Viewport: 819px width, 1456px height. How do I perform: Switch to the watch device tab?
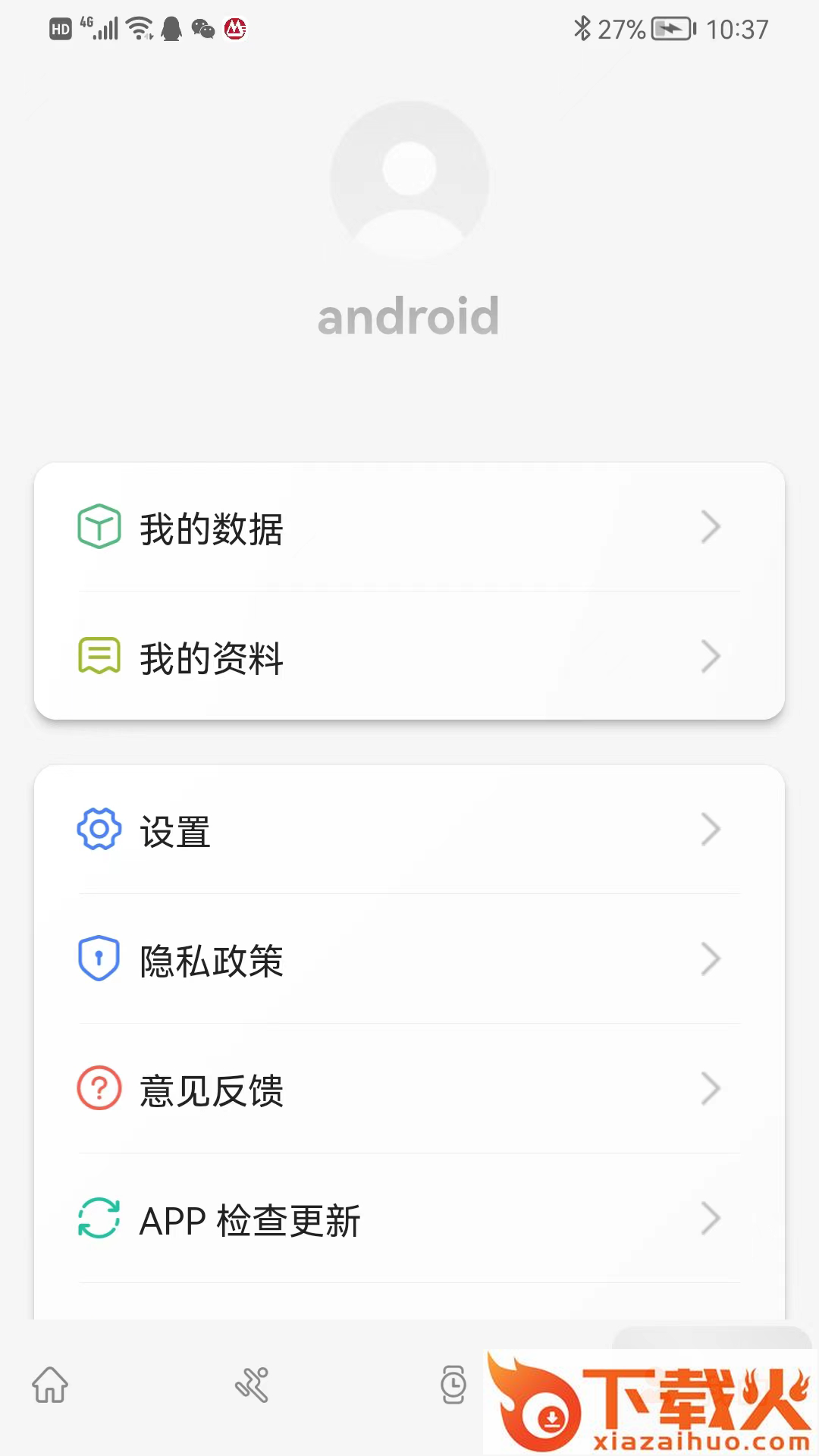[x=453, y=1385]
